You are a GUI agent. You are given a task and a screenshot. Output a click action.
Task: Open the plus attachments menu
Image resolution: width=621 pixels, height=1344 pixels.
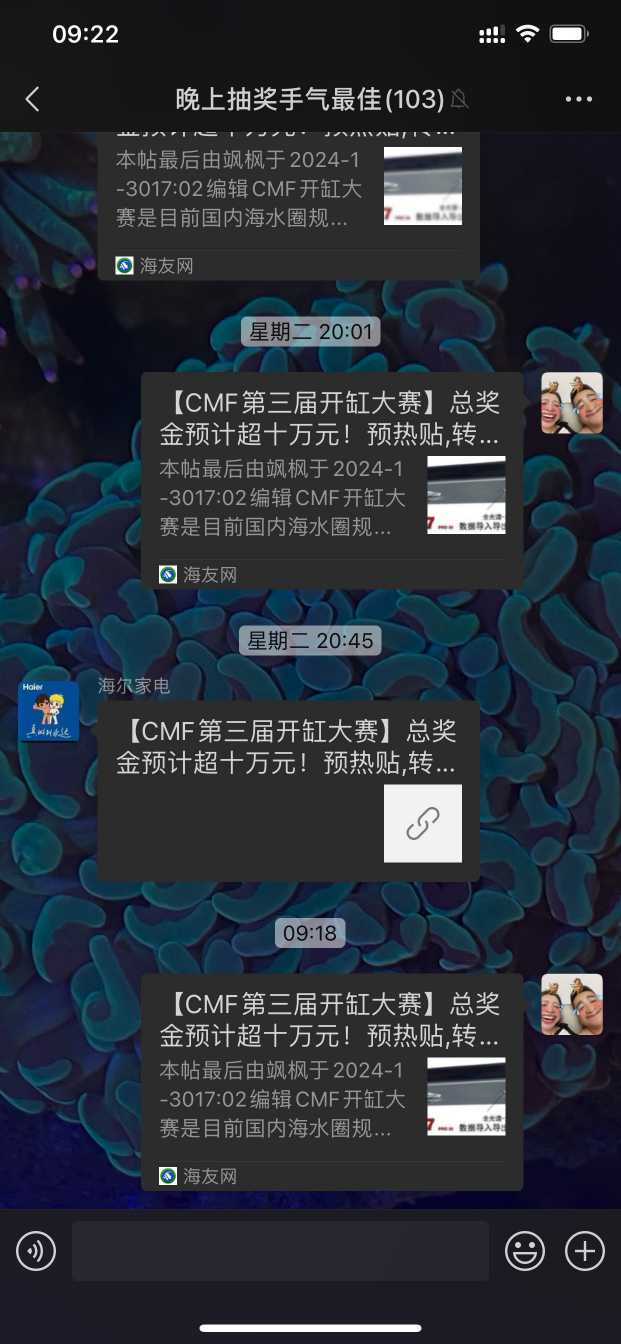(585, 1250)
